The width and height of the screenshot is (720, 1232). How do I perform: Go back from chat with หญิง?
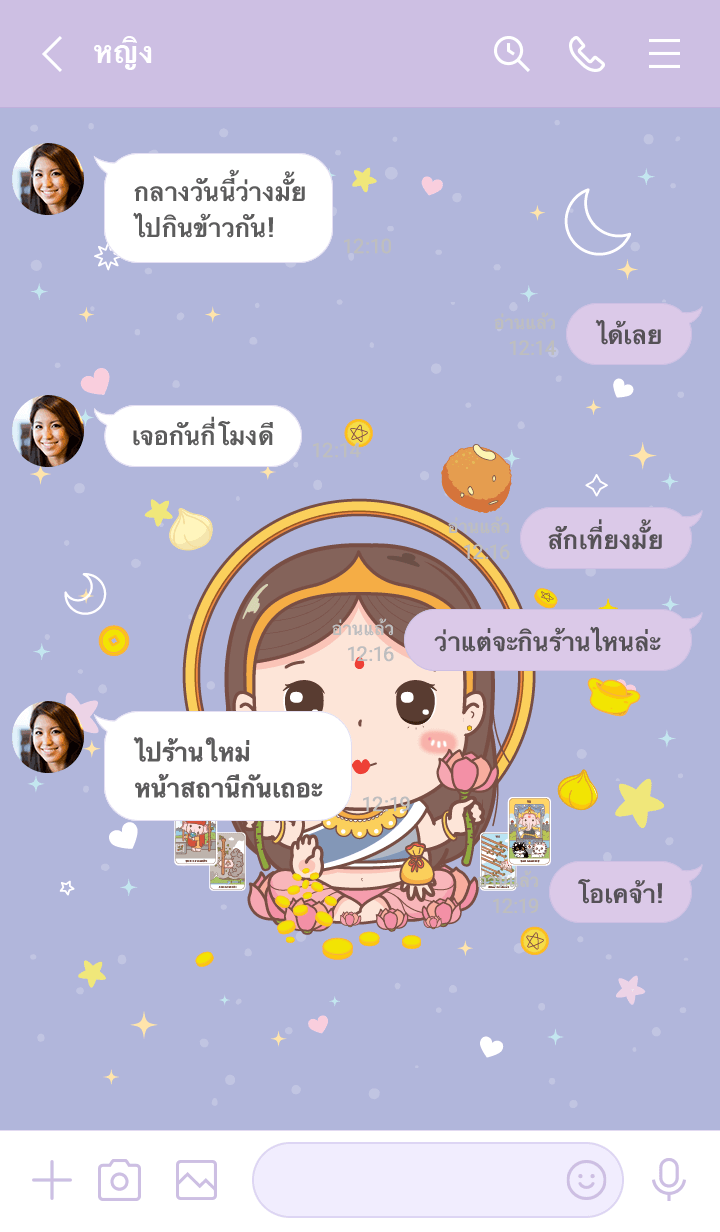(x=52, y=54)
